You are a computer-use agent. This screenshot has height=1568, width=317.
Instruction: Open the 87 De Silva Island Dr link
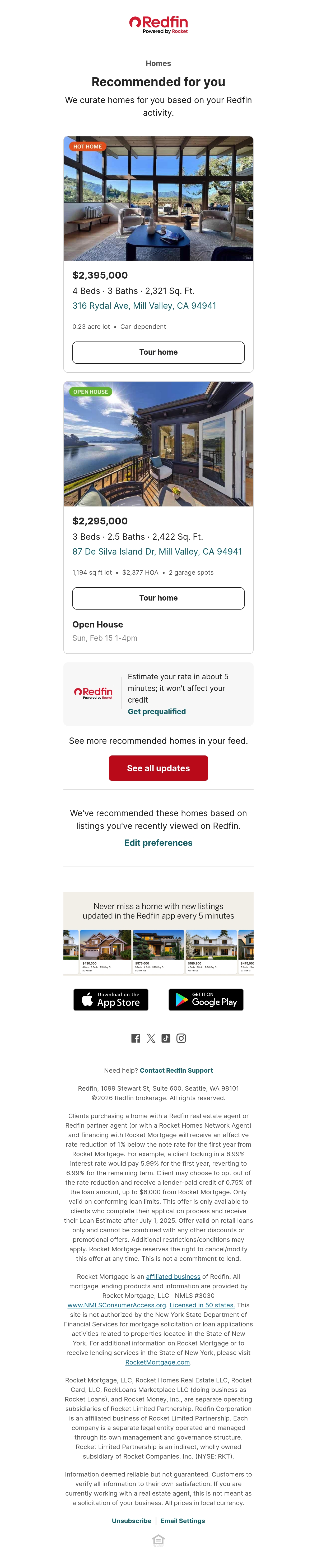pyautogui.click(x=157, y=551)
